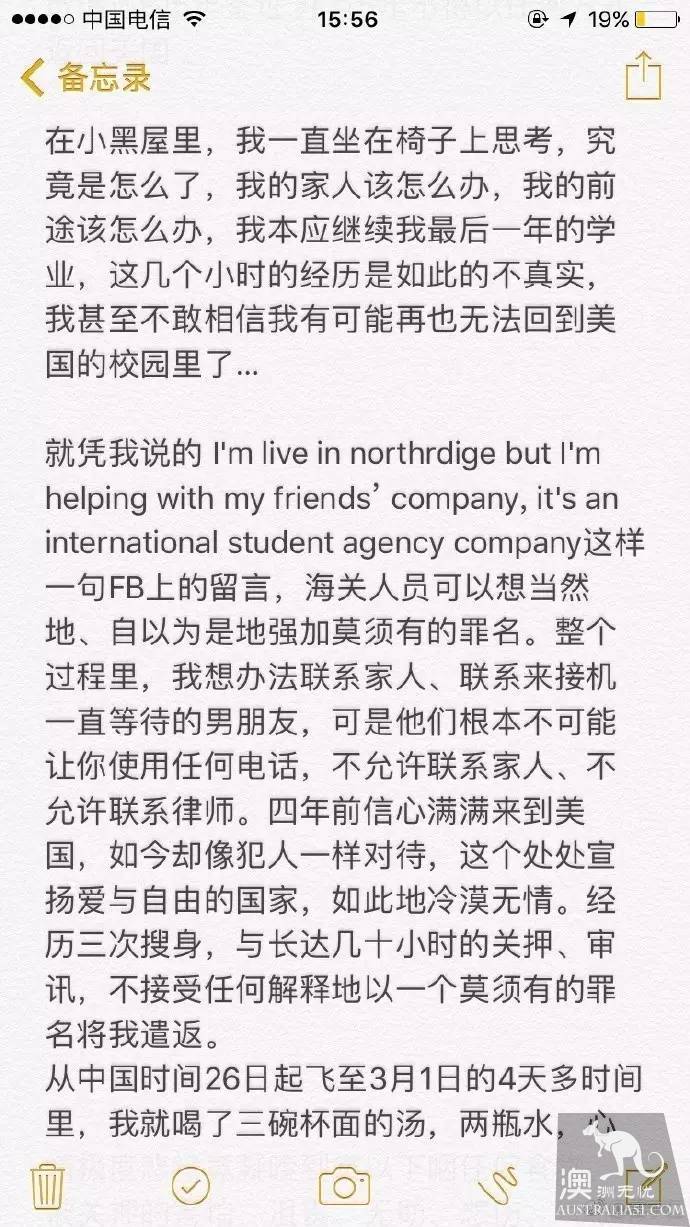This screenshot has width=690, height=1227.
Task: Share this note
Action: (x=643, y=74)
